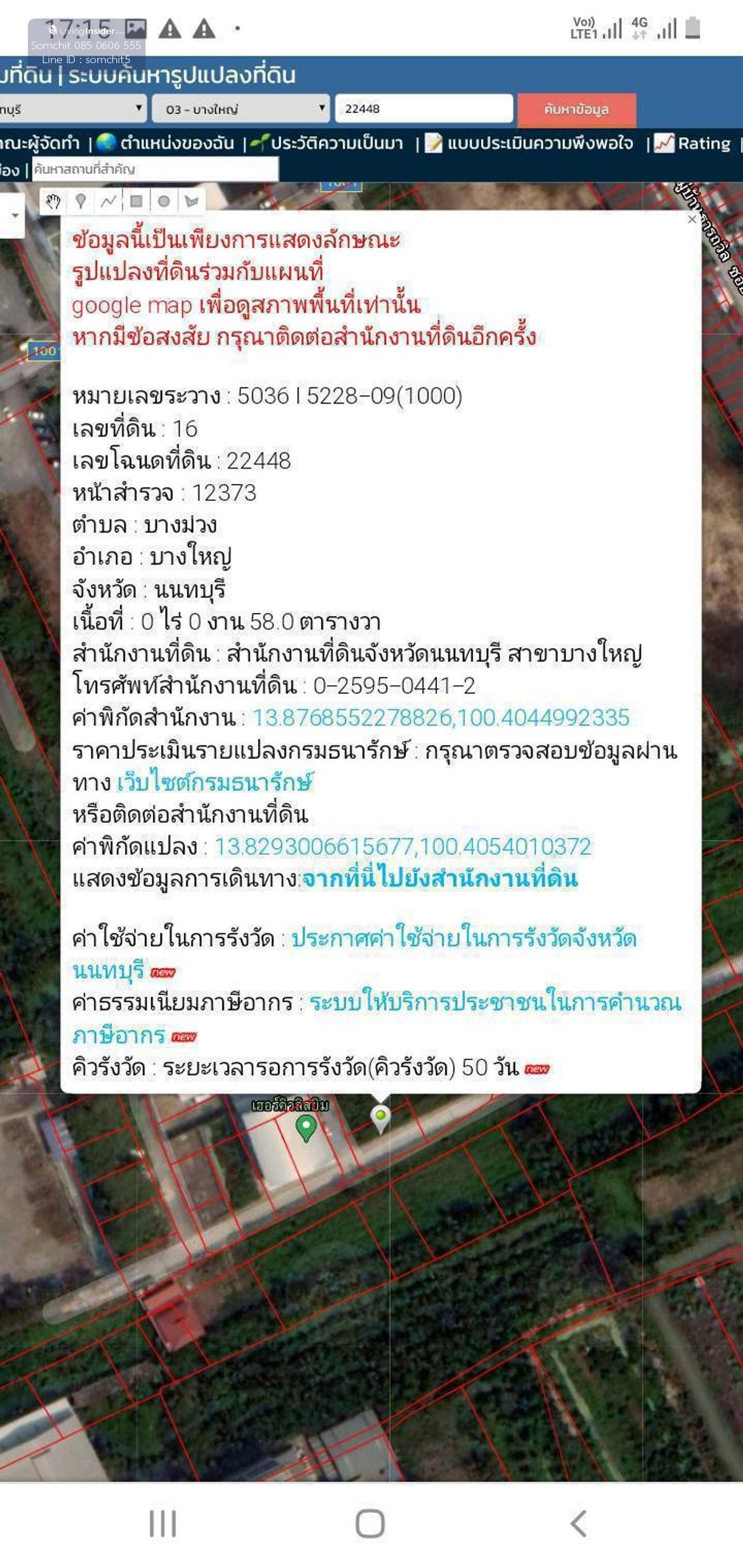Tap the title deed number field 22448
This screenshot has height=1568, width=743.
(x=424, y=109)
